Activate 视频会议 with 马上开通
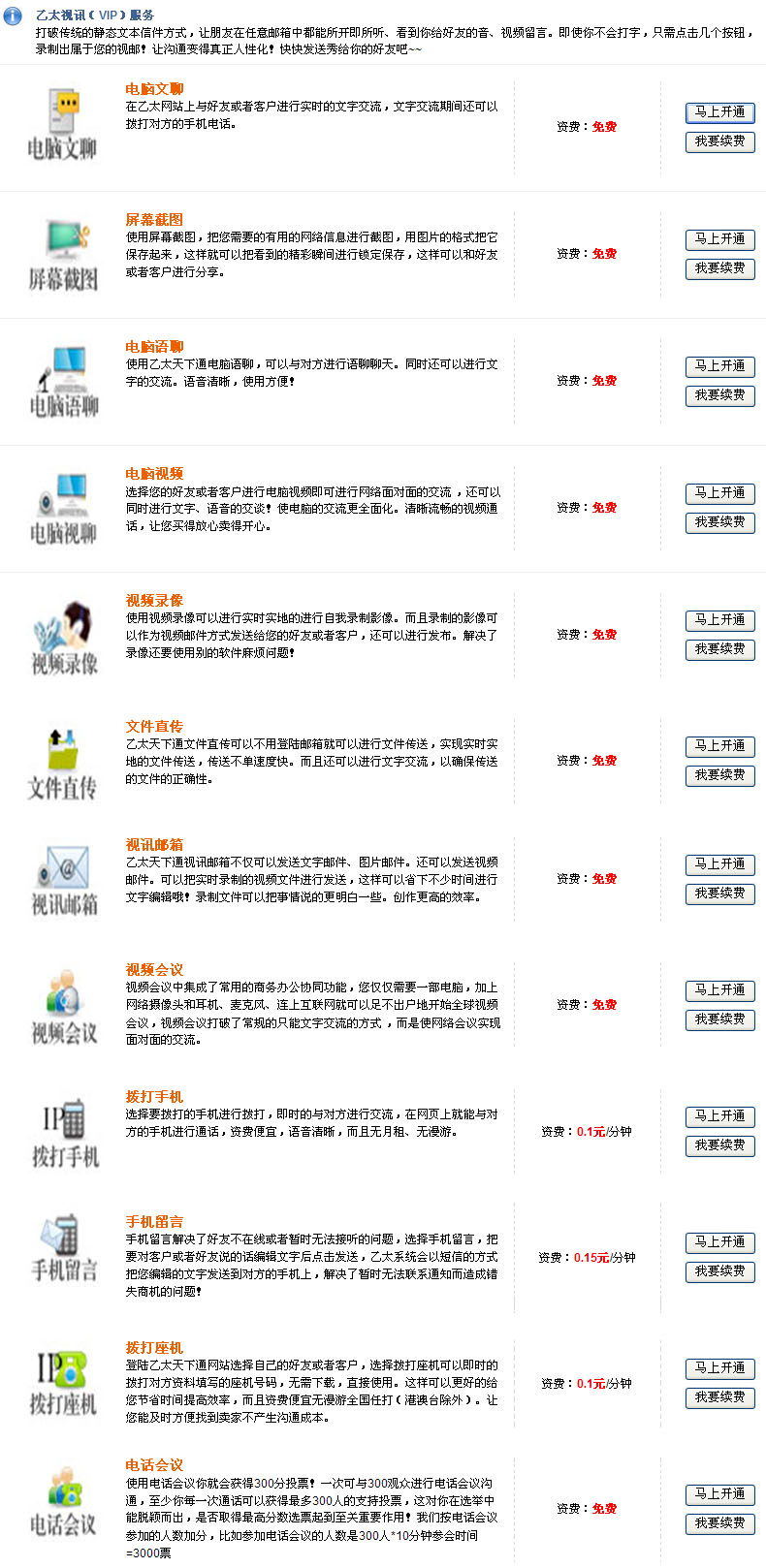 (719, 990)
